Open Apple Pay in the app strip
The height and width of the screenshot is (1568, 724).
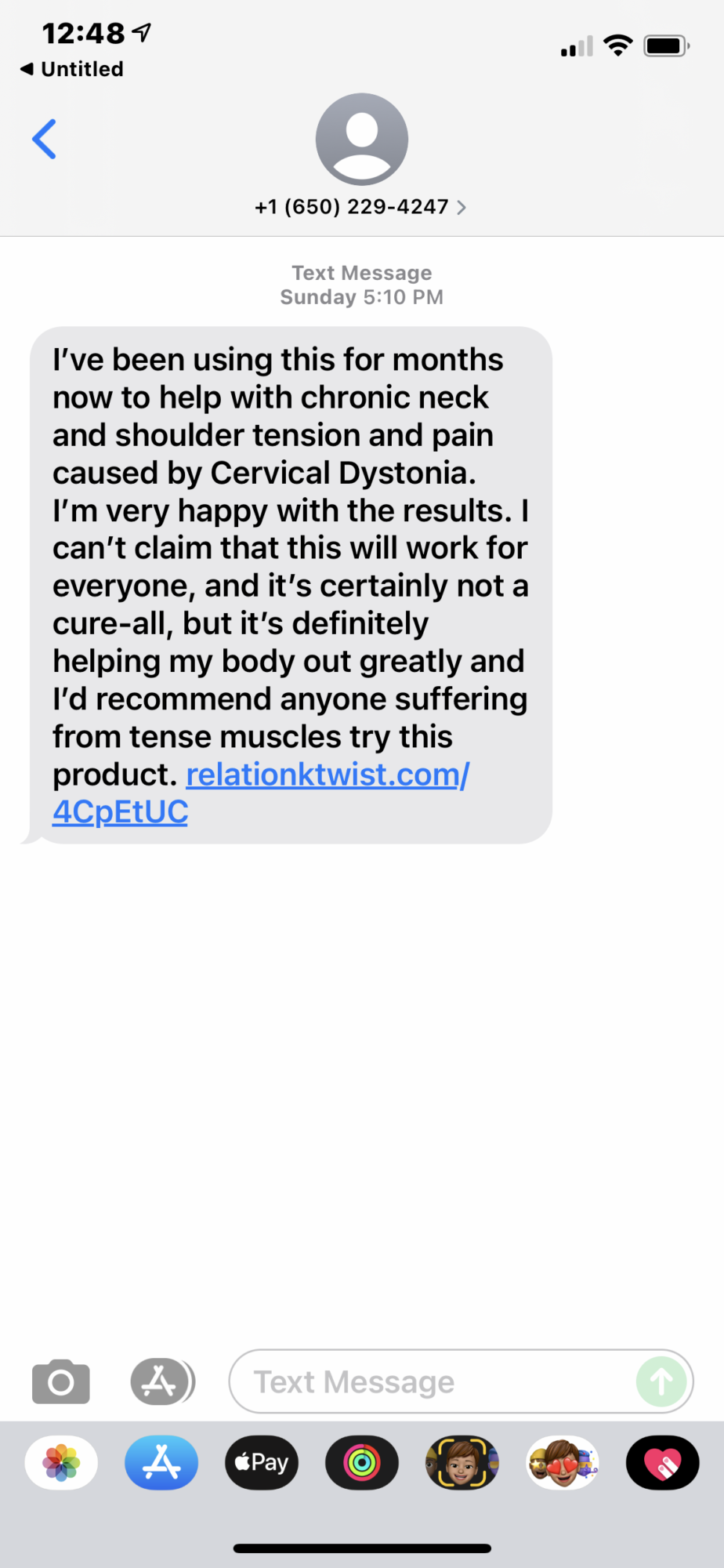[262, 1462]
